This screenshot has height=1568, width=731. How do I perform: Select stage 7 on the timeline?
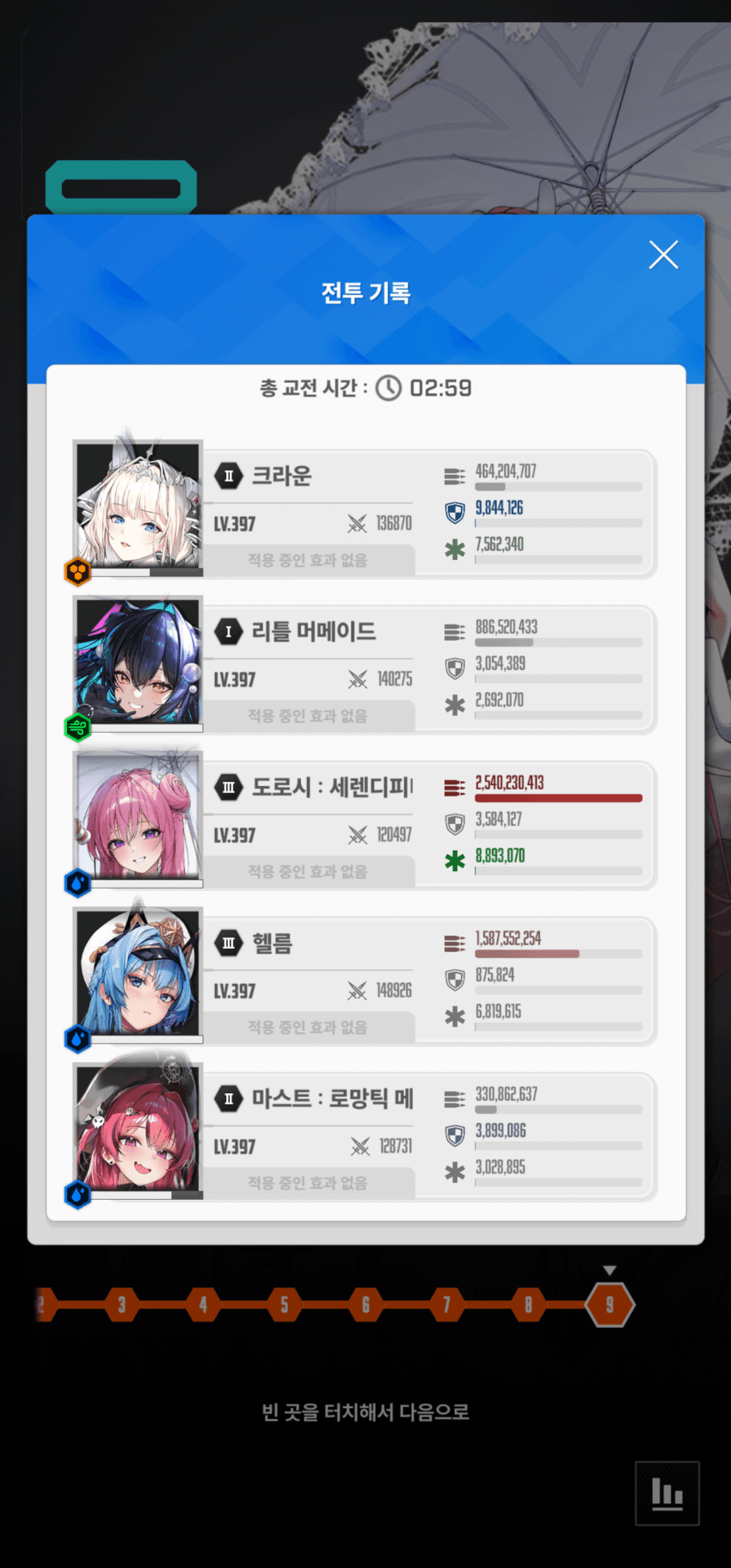(446, 1305)
